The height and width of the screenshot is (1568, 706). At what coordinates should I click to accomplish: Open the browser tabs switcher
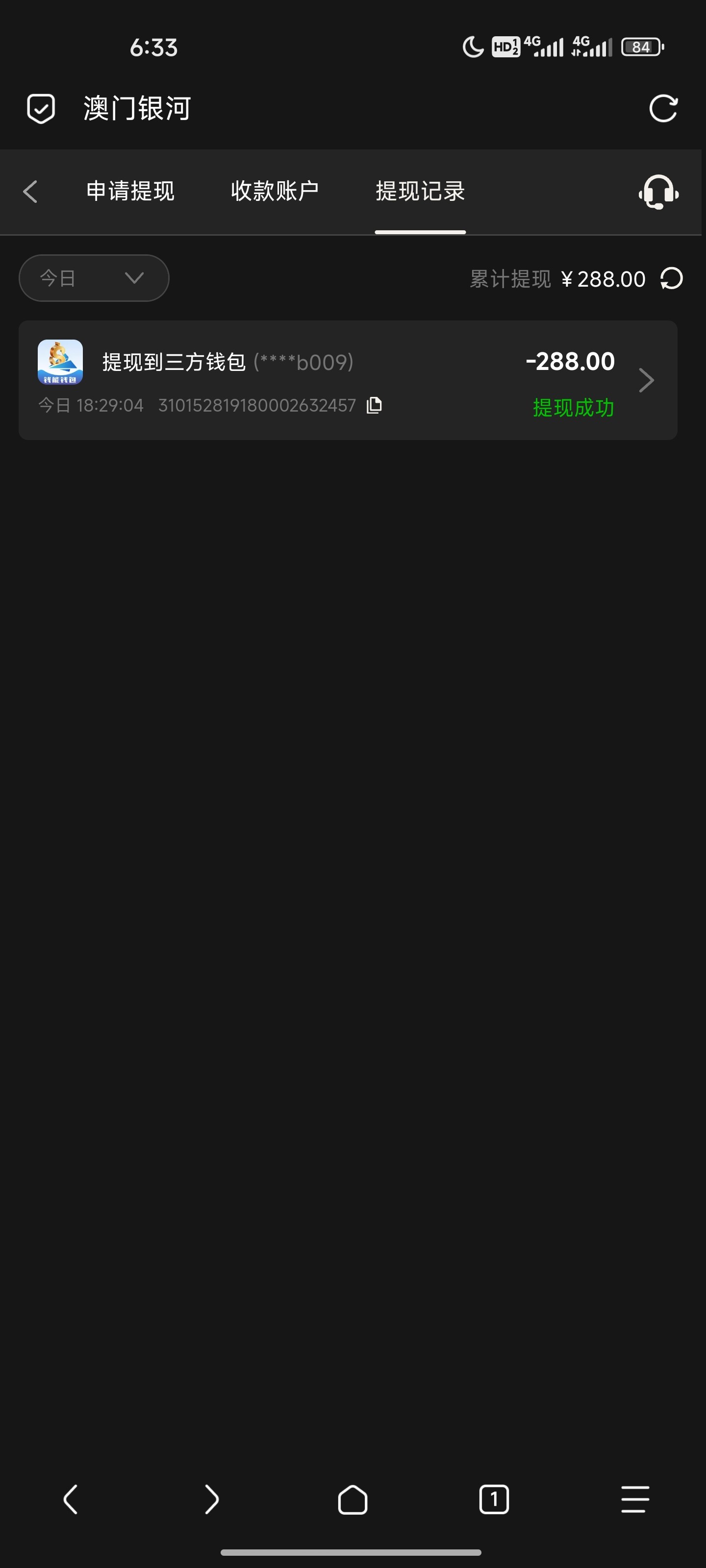coord(493,1498)
